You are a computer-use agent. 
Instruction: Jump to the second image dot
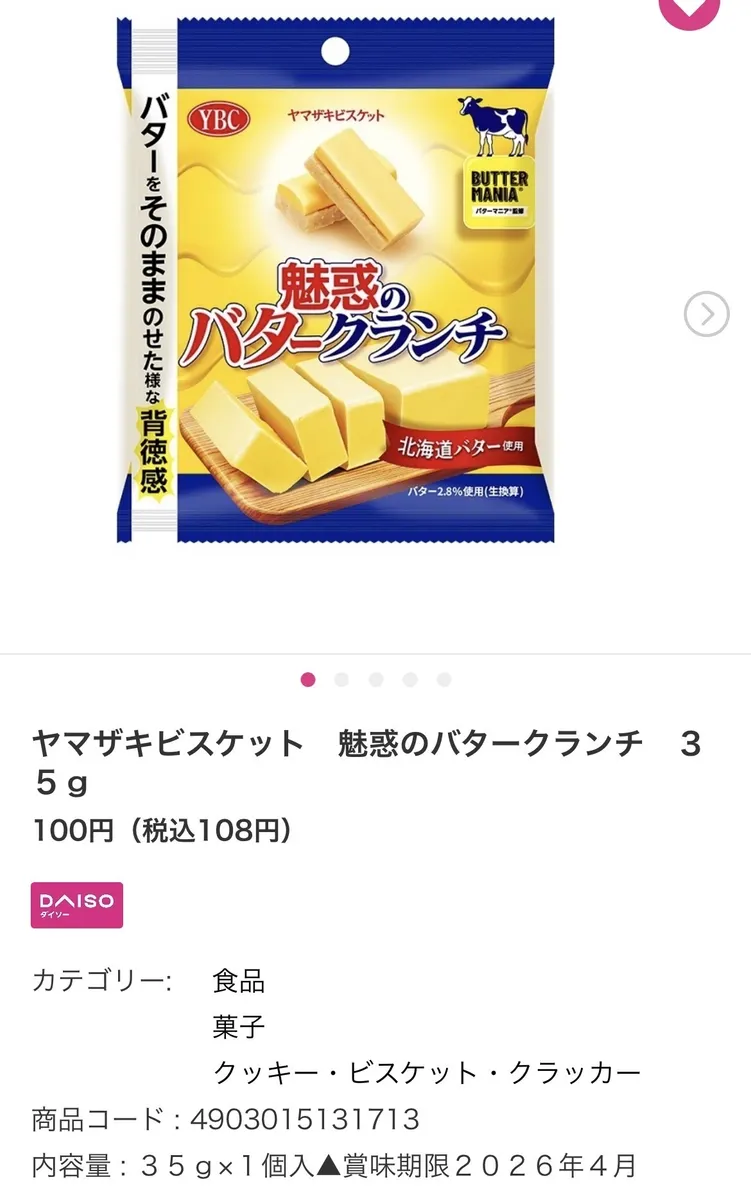(342, 680)
